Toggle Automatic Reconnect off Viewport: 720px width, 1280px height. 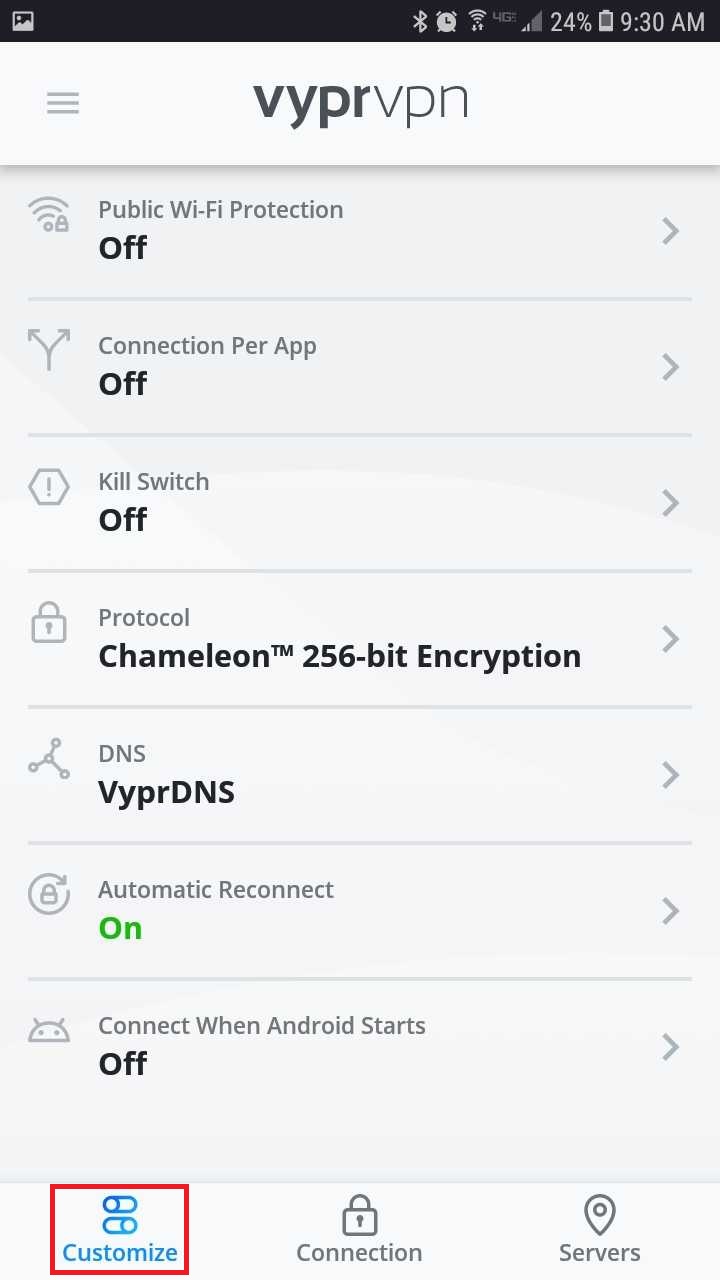360,910
